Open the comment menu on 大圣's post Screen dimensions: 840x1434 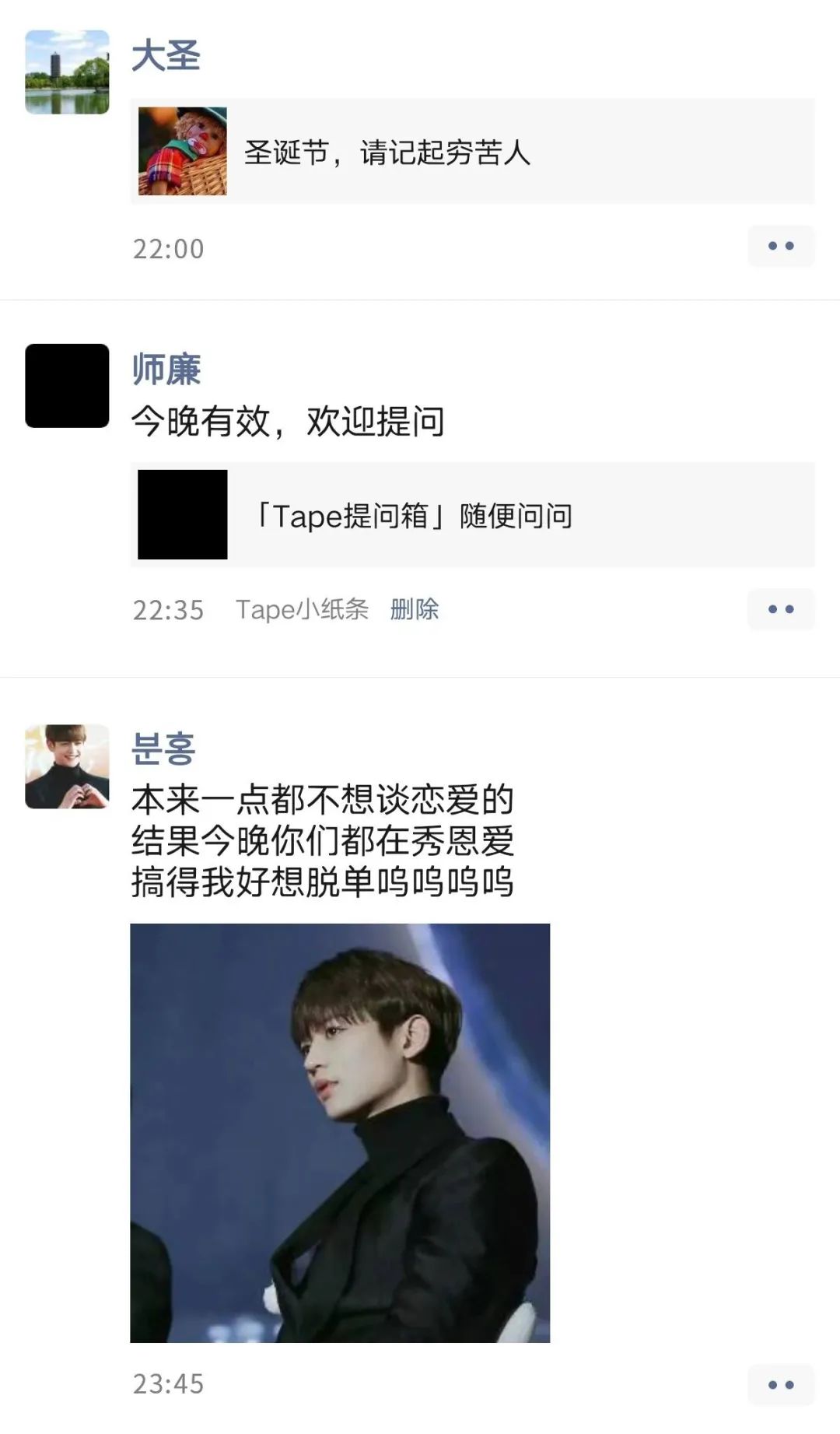780,246
